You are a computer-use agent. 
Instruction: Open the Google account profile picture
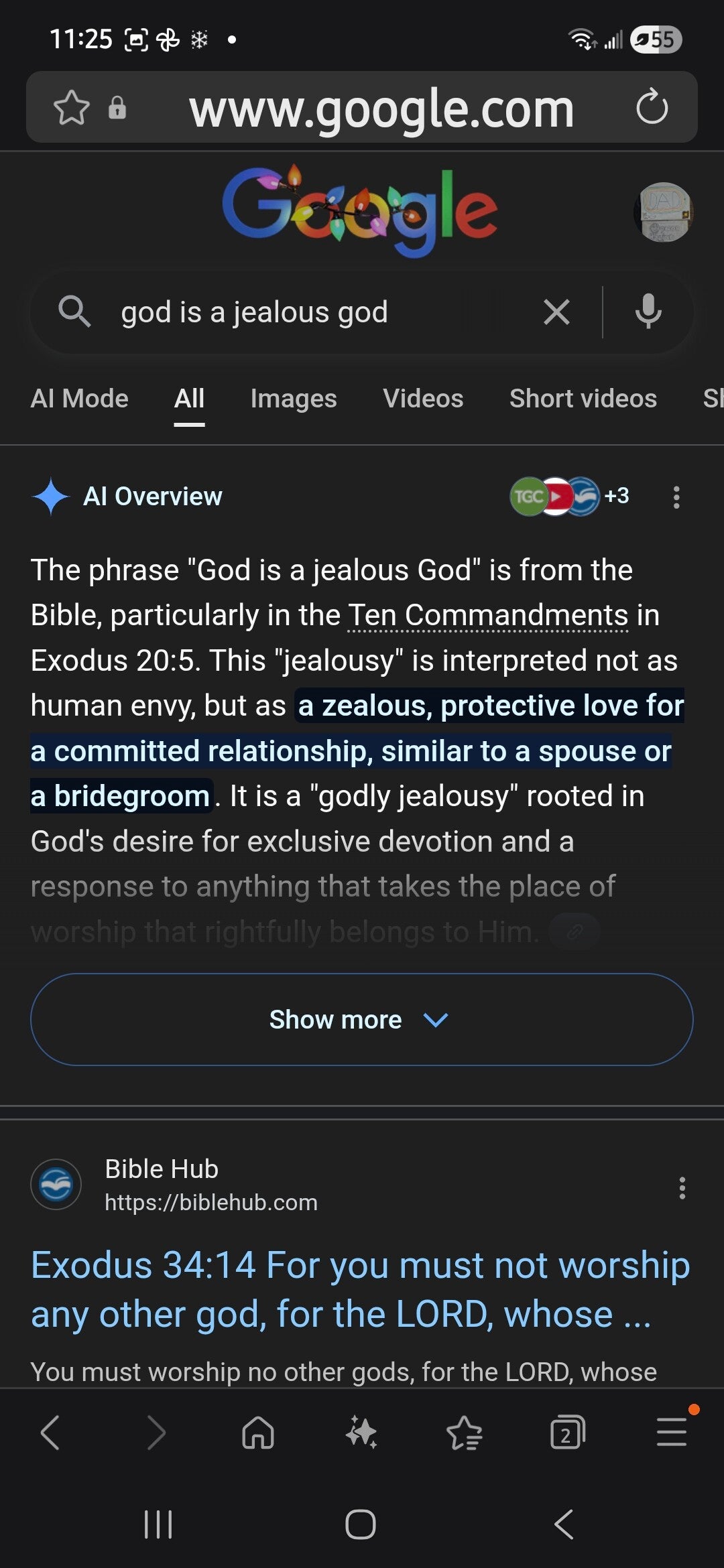[662, 212]
